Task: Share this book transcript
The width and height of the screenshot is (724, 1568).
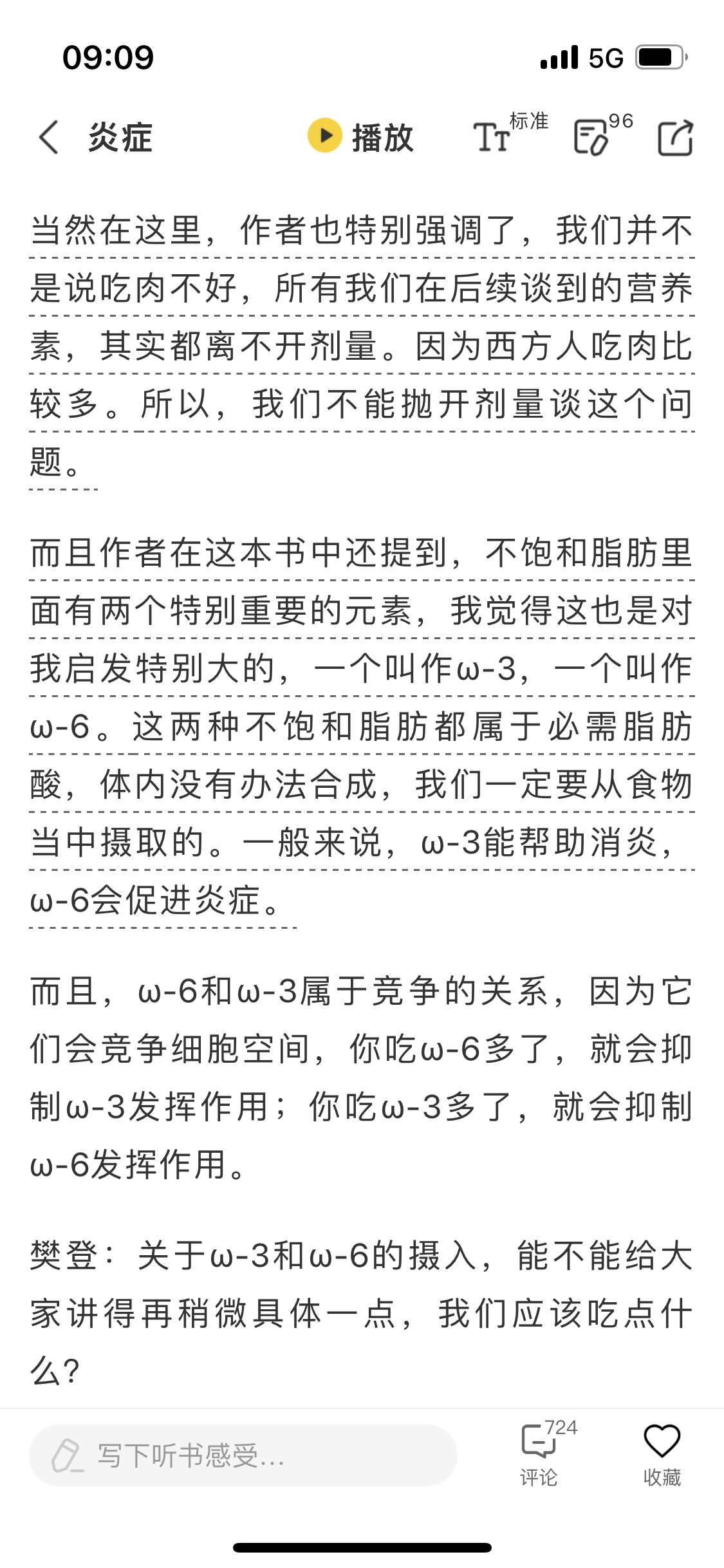Action: tap(676, 137)
